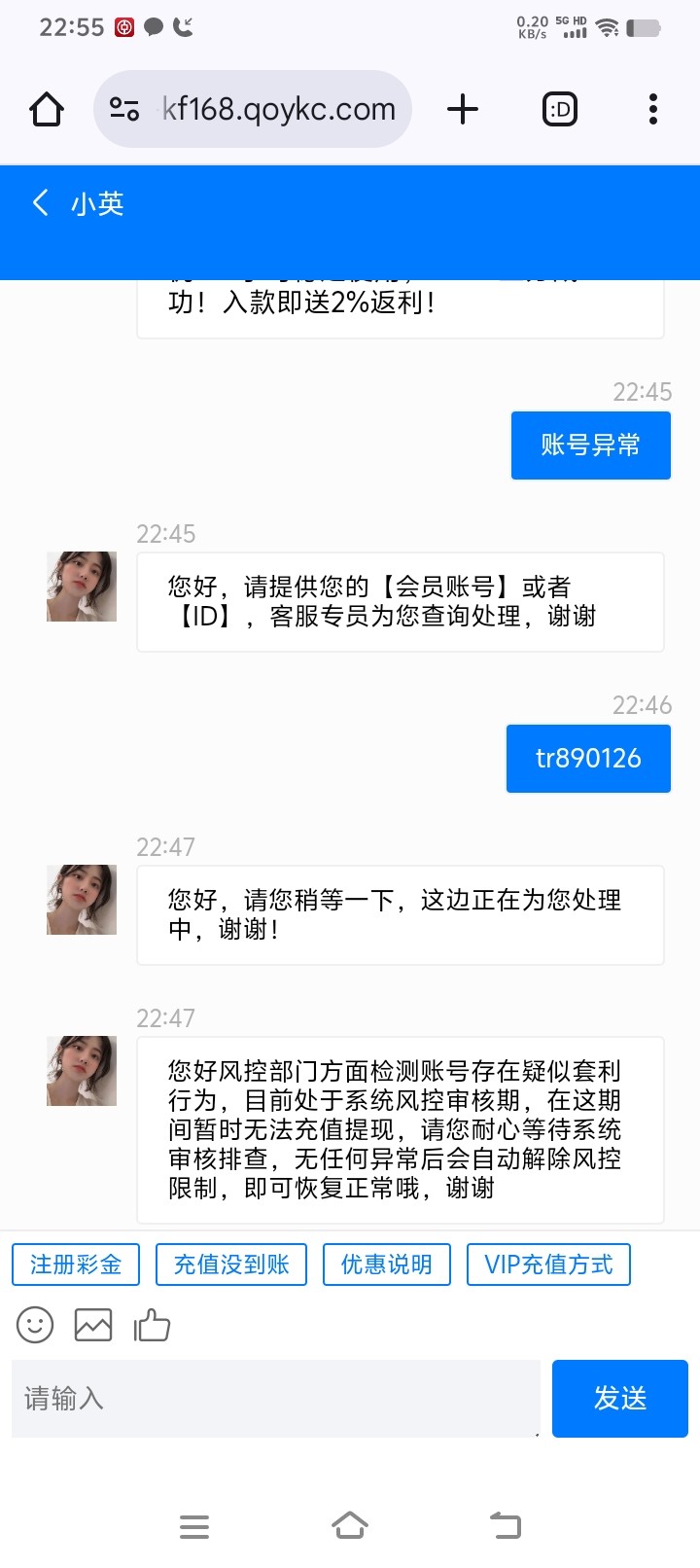This screenshot has height=1568, width=700.
Task: Tap the recent apps navigation button
Action: (194, 1526)
